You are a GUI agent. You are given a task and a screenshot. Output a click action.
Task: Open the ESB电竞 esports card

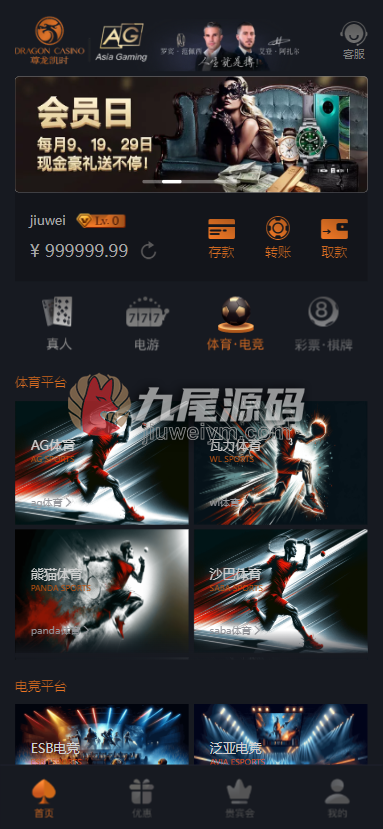(x=102, y=734)
